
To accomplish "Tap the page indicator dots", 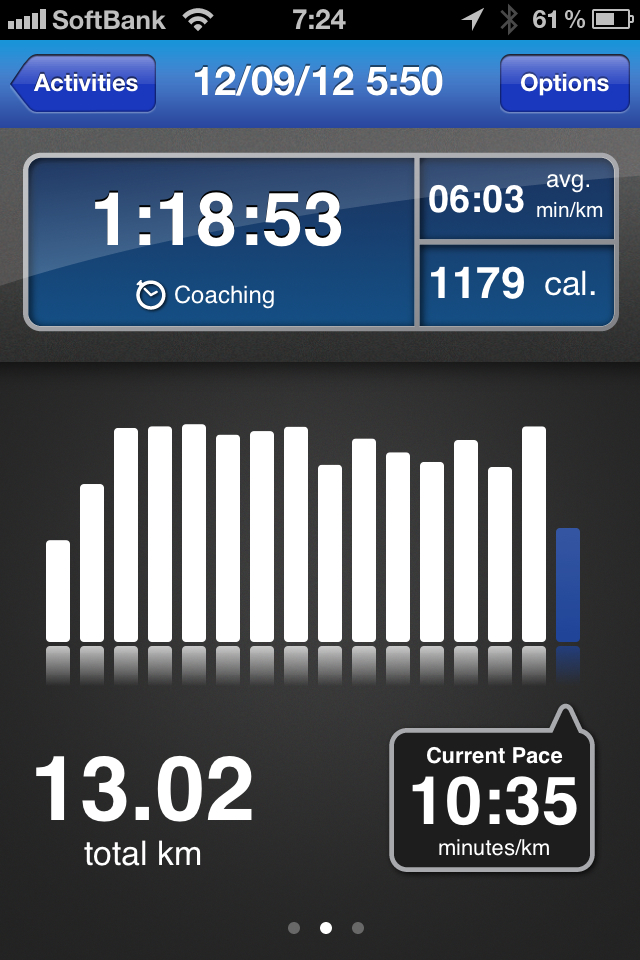I will [x=325, y=928].
